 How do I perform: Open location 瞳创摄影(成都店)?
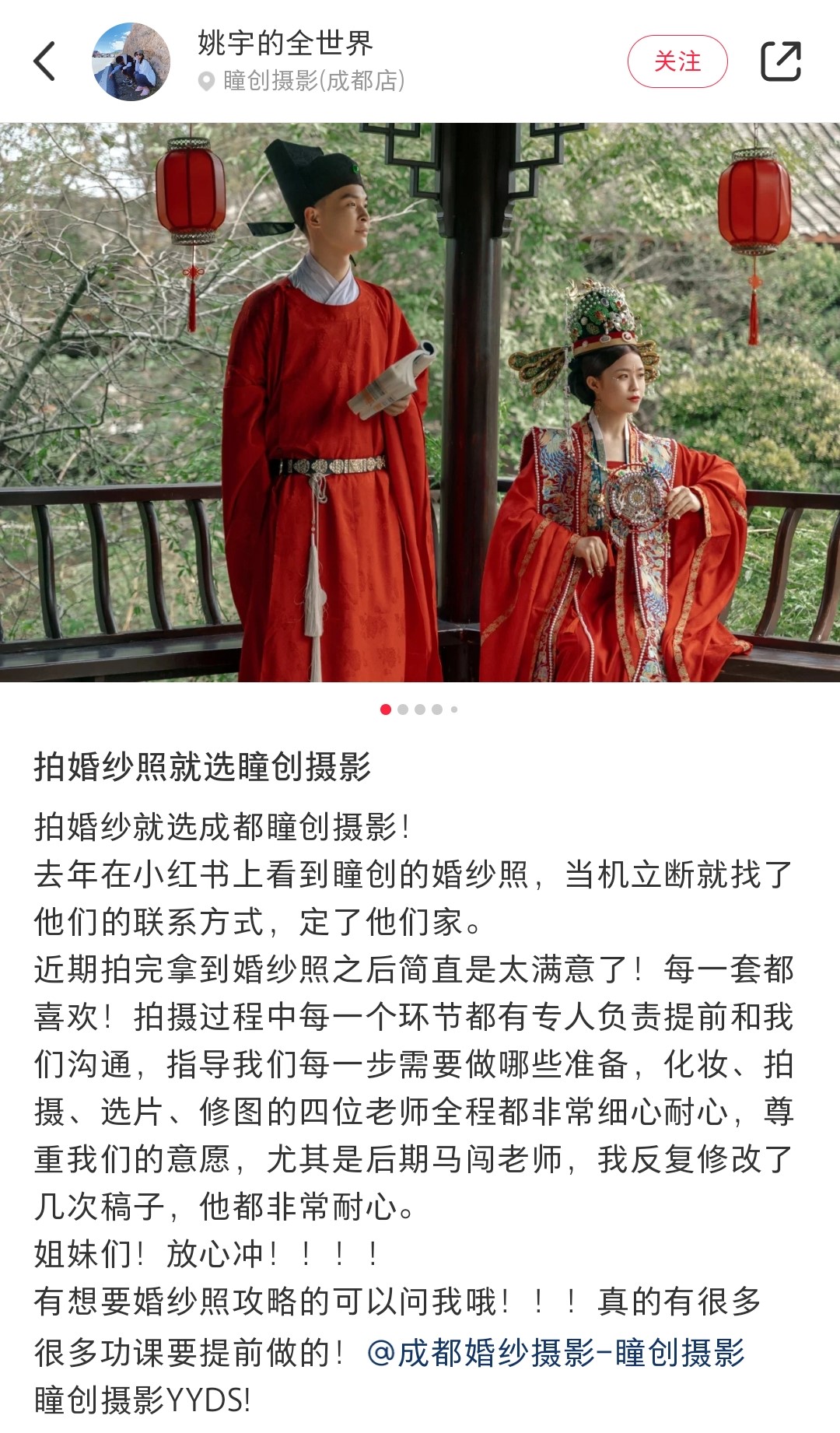pyautogui.click(x=313, y=81)
